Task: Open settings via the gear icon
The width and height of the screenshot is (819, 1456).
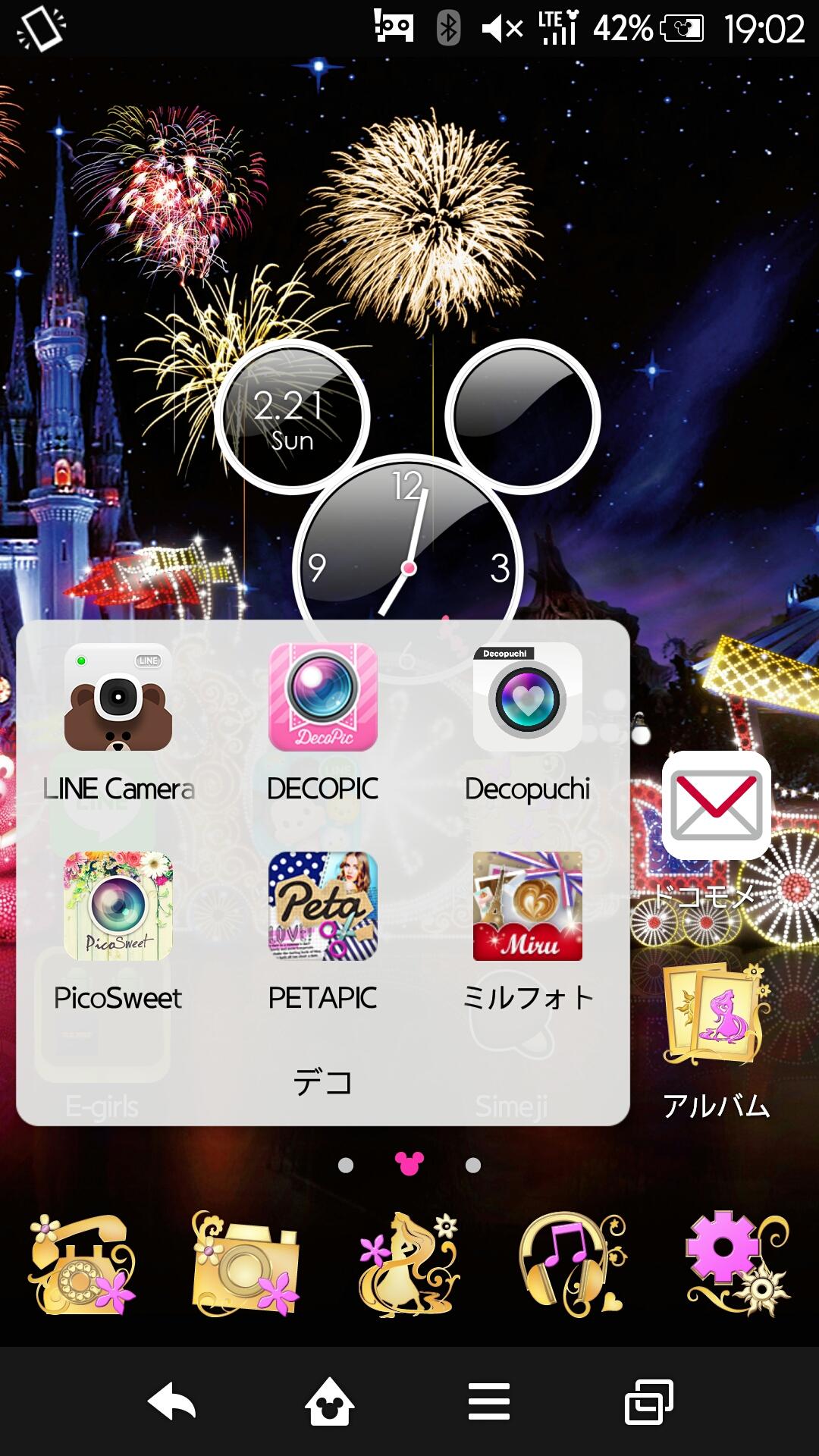Action: [x=737, y=1264]
